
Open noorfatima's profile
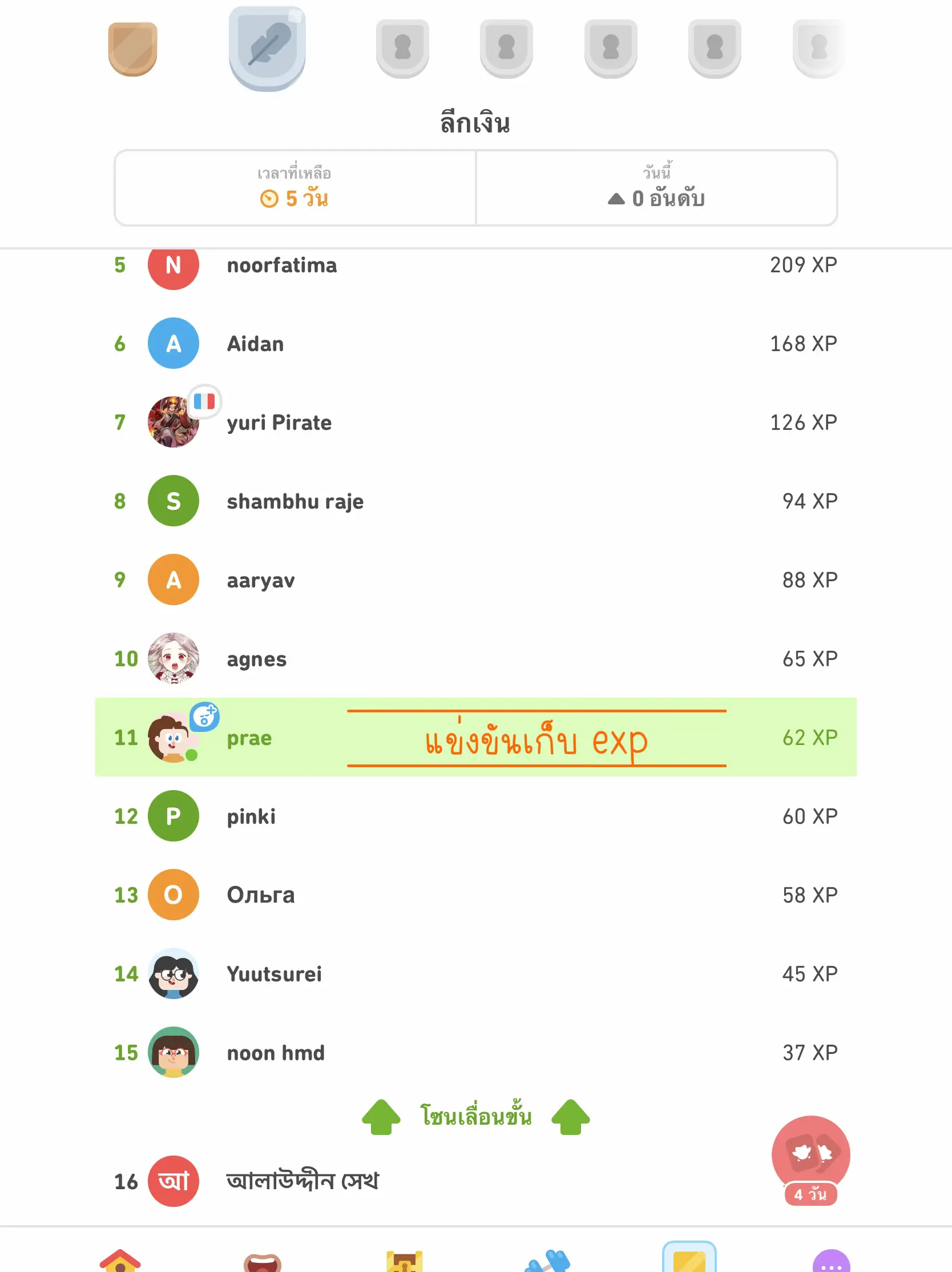click(174, 265)
